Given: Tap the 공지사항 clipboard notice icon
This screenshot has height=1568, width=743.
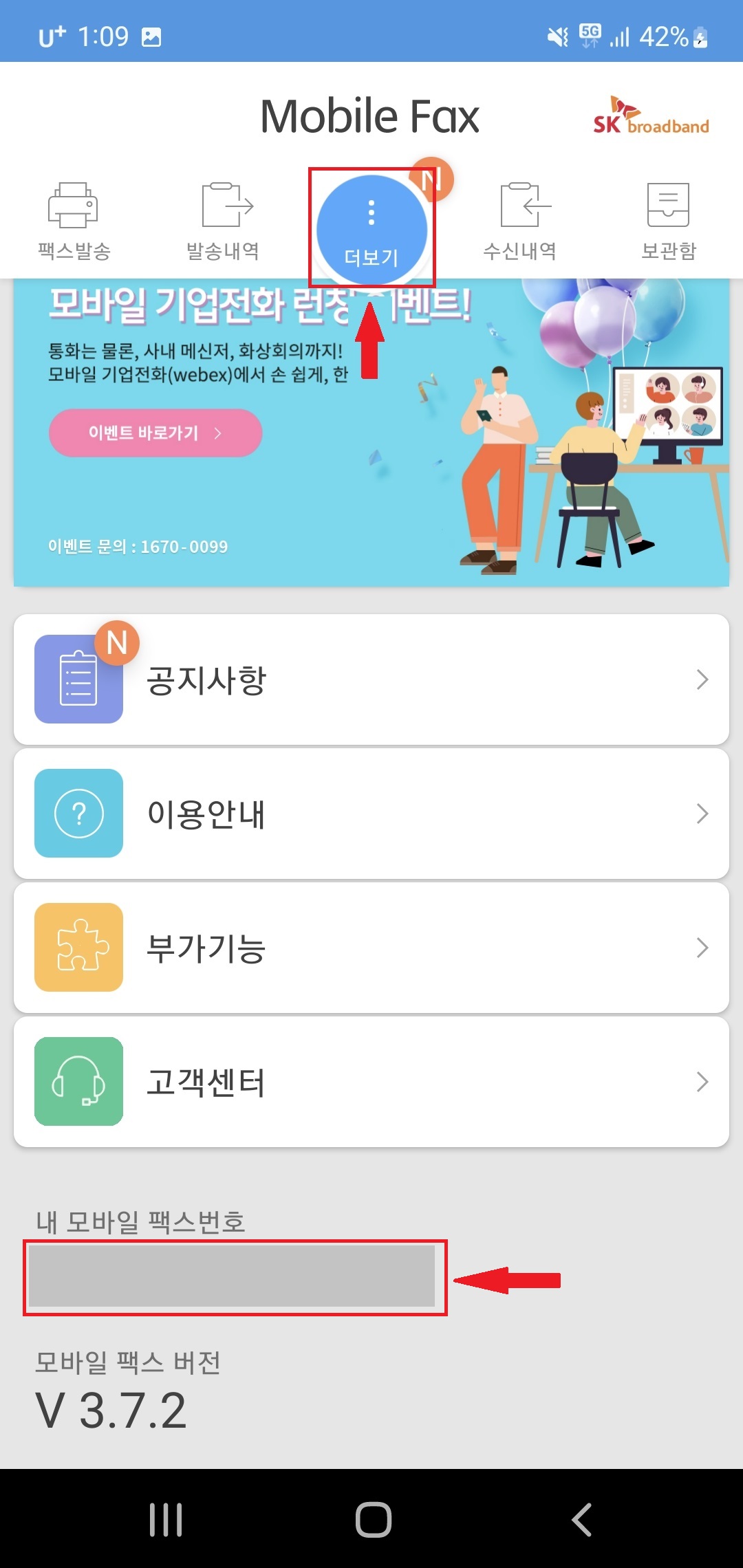Looking at the screenshot, I should point(78,679).
